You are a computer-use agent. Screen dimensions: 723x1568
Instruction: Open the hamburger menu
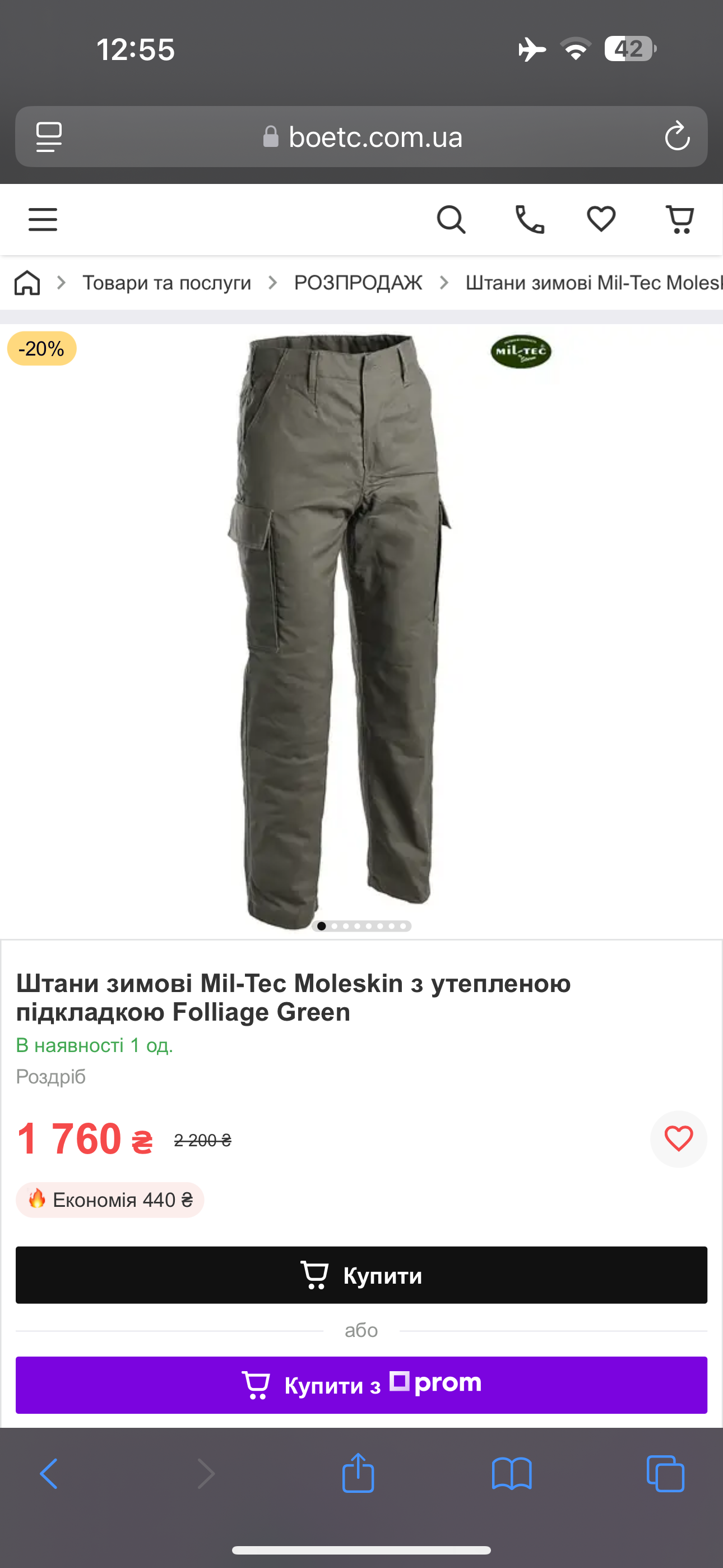(43, 220)
